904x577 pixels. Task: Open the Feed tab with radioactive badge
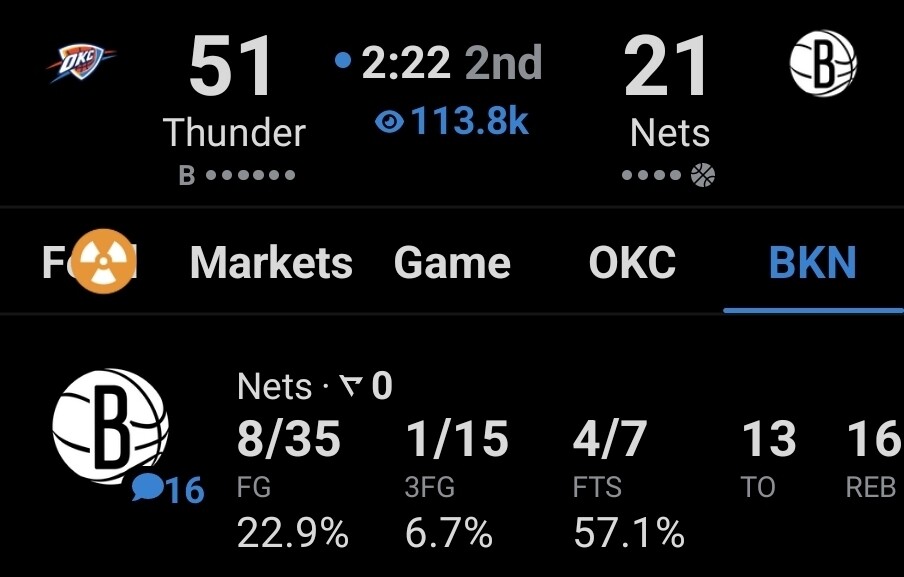click(x=90, y=262)
